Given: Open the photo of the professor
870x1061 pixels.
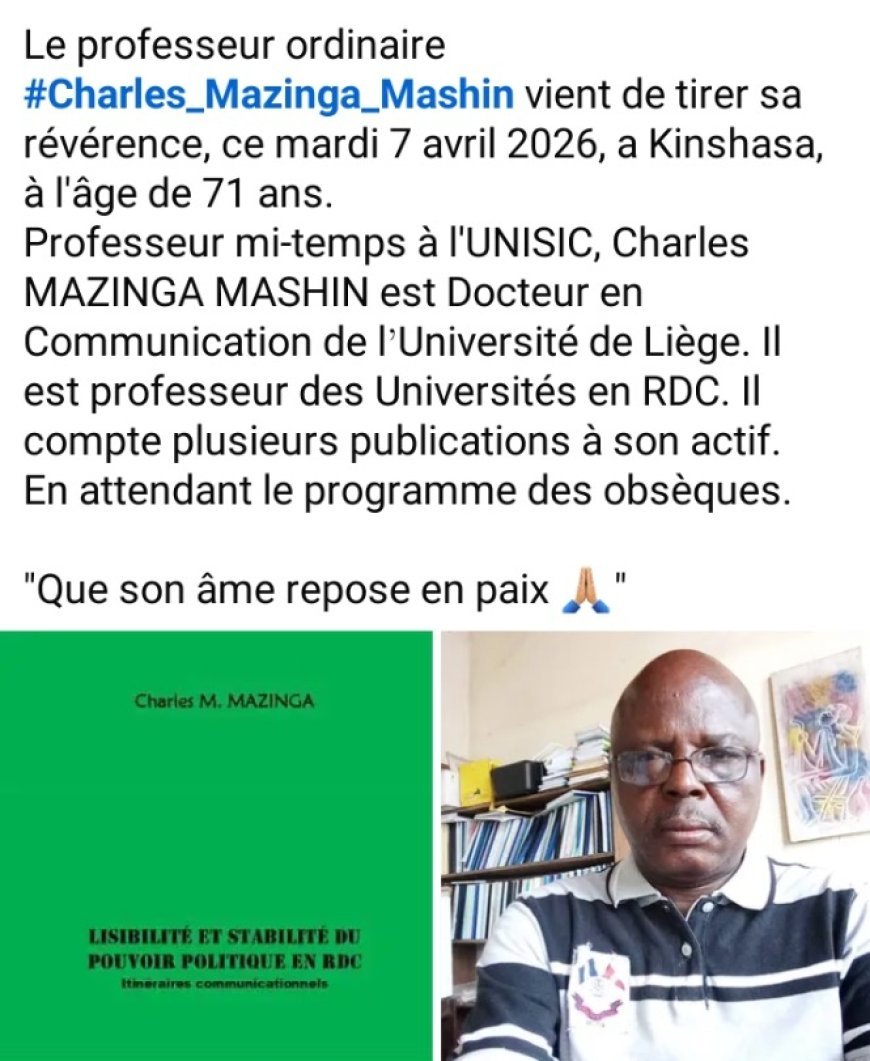Looking at the screenshot, I should (x=655, y=845).
